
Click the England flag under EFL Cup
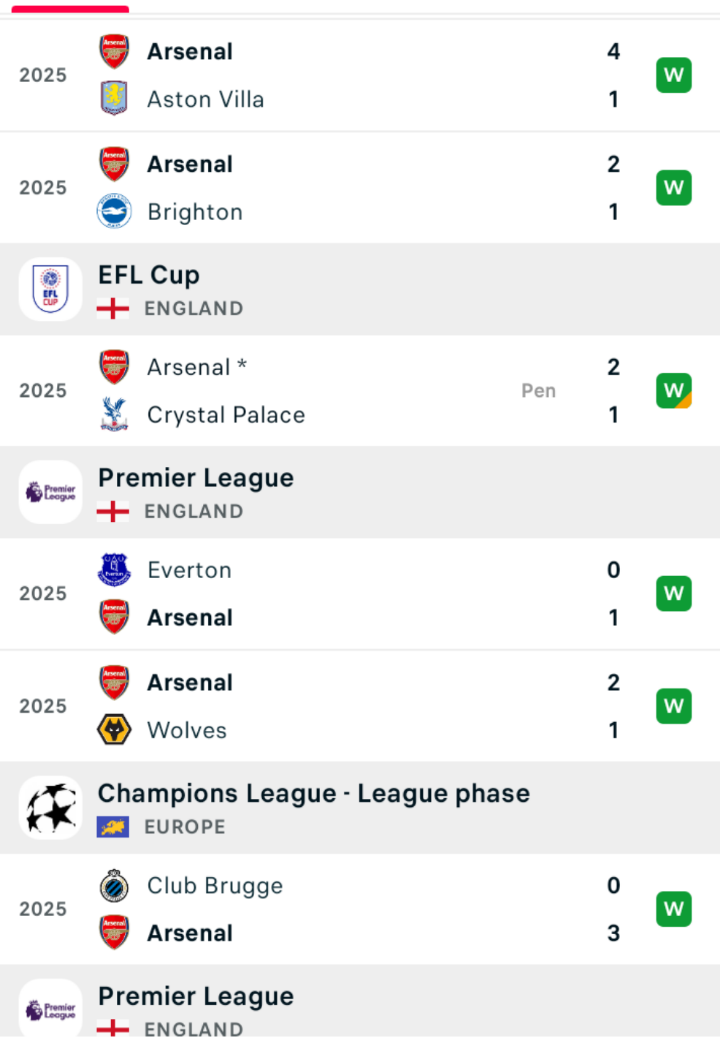tap(114, 308)
